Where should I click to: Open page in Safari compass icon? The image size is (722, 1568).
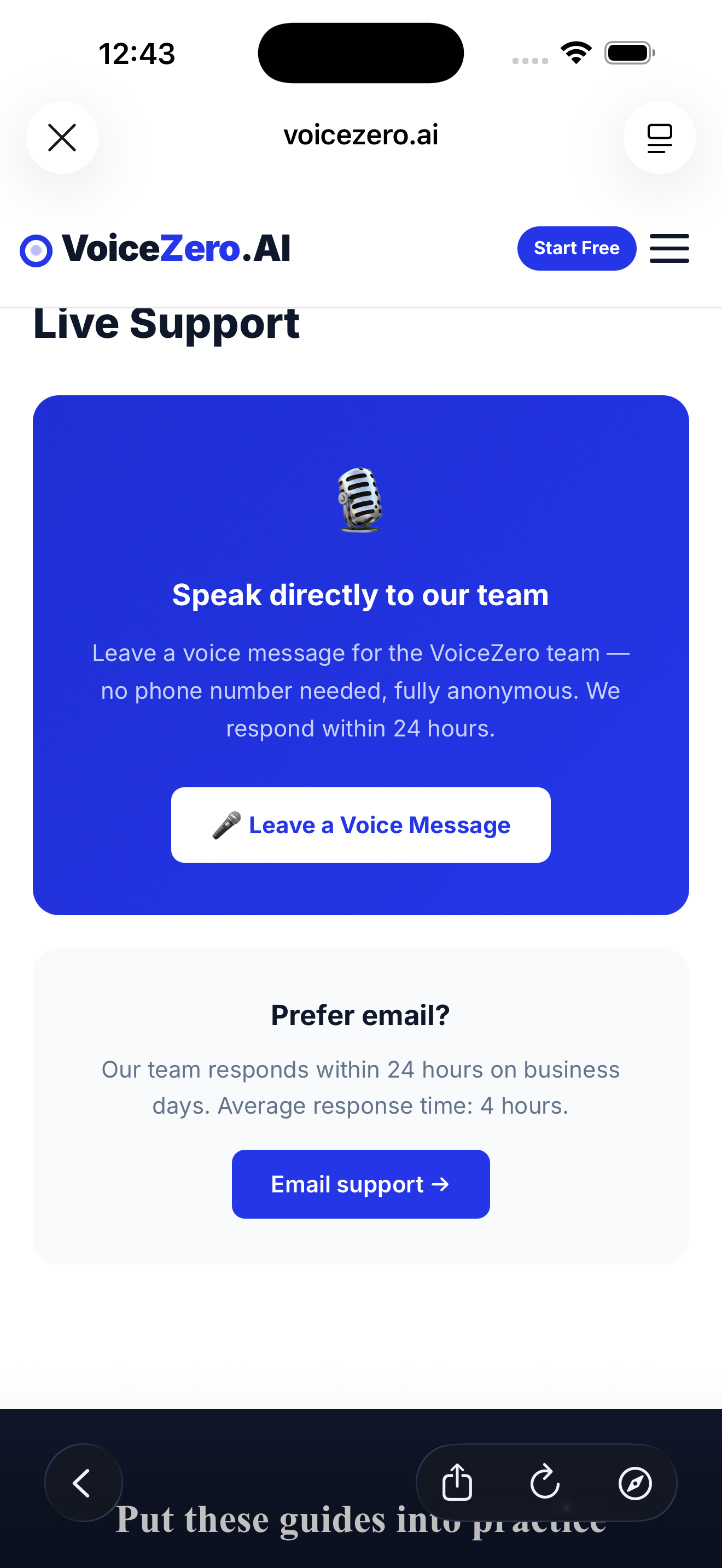(x=635, y=1483)
